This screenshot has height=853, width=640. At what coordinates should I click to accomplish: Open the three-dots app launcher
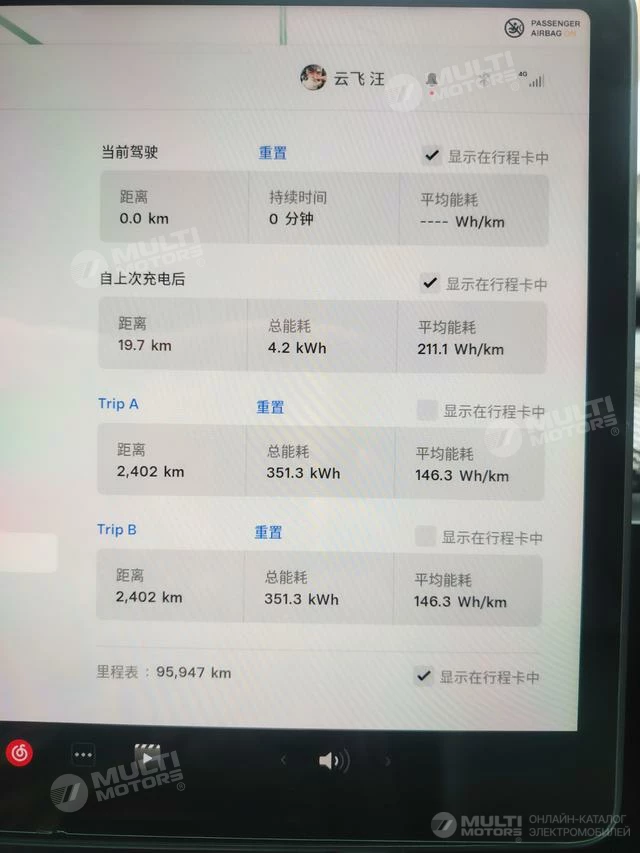[x=83, y=755]
